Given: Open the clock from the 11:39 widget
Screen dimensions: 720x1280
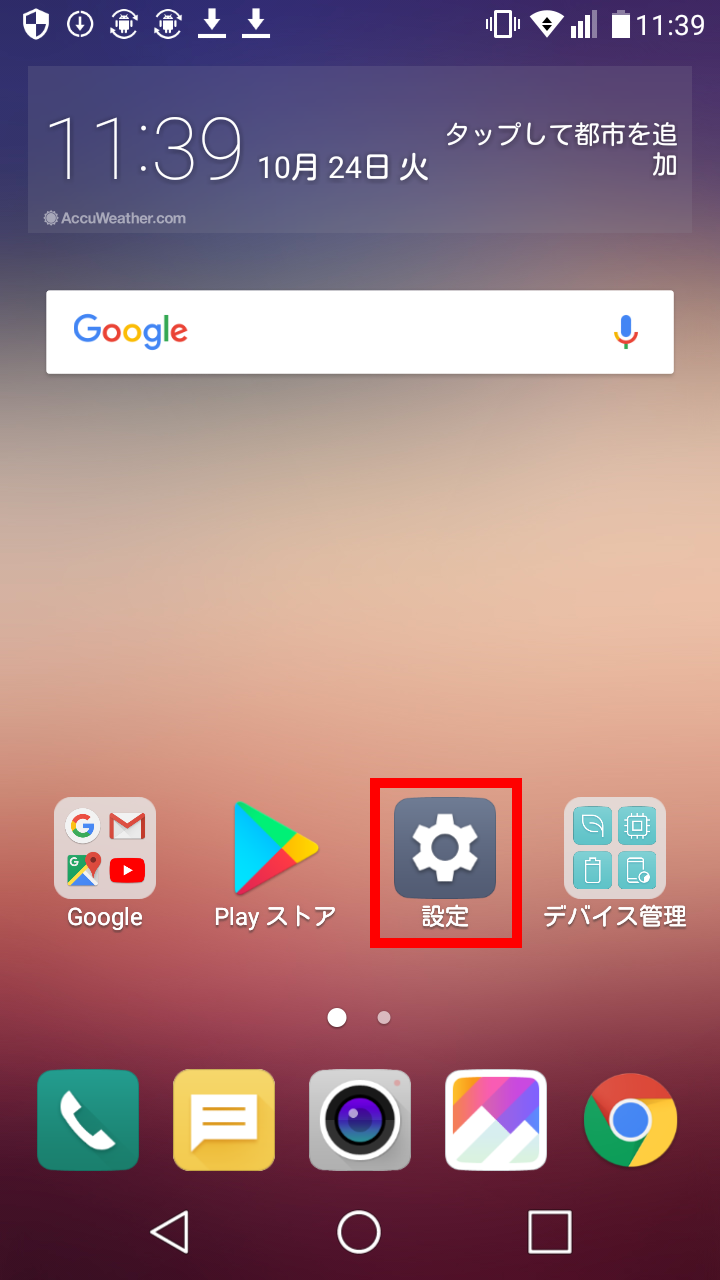Looking at the screenshot, I should click(144, 149).
